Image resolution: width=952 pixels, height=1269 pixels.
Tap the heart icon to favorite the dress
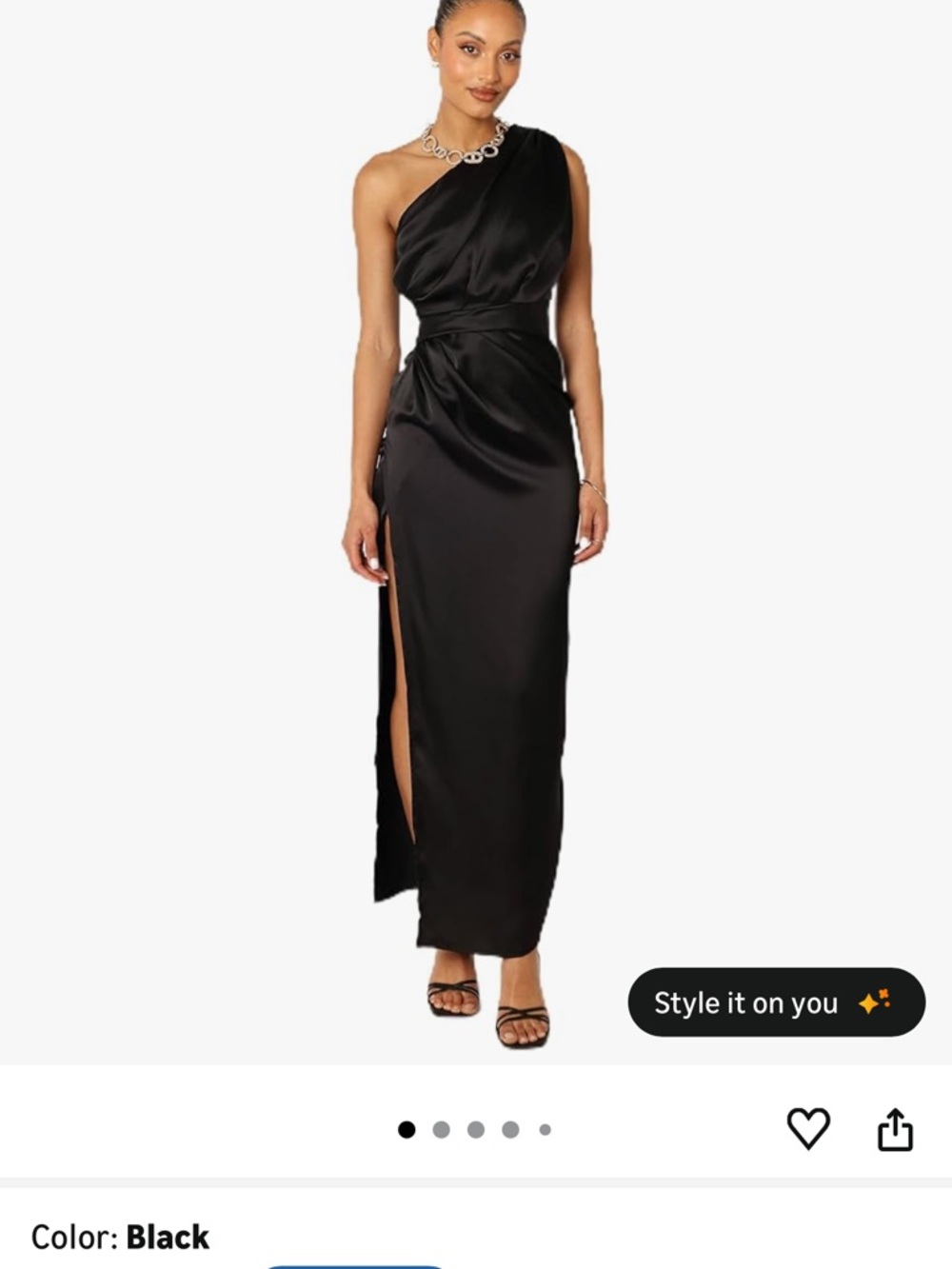(x=810, y=1131)
